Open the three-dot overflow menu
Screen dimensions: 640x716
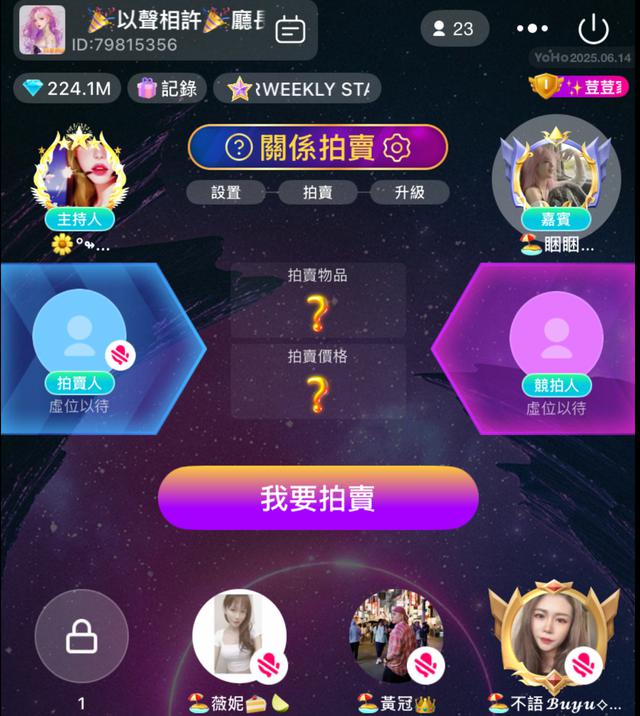point(533,29)
